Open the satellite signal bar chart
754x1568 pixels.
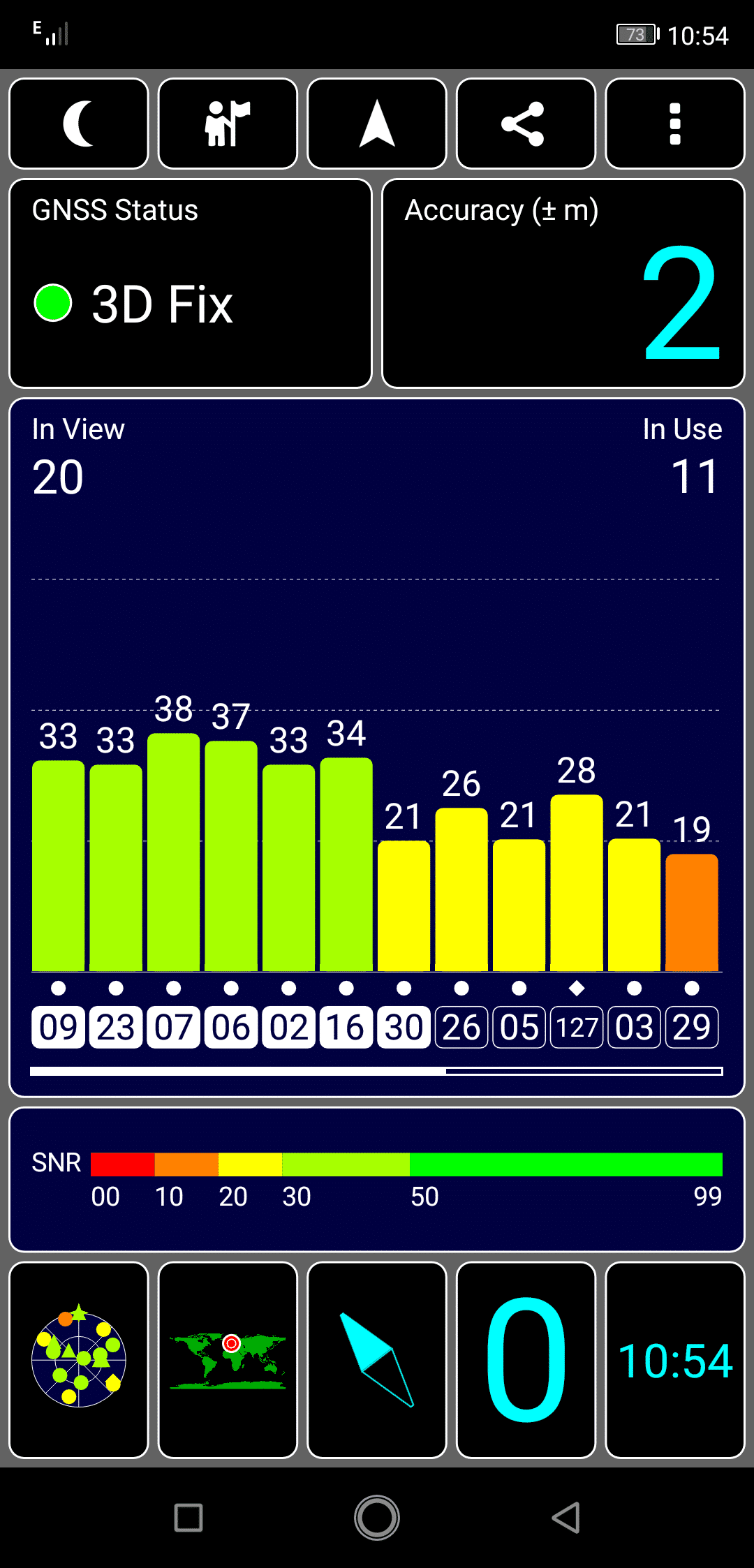pos(377,748)
